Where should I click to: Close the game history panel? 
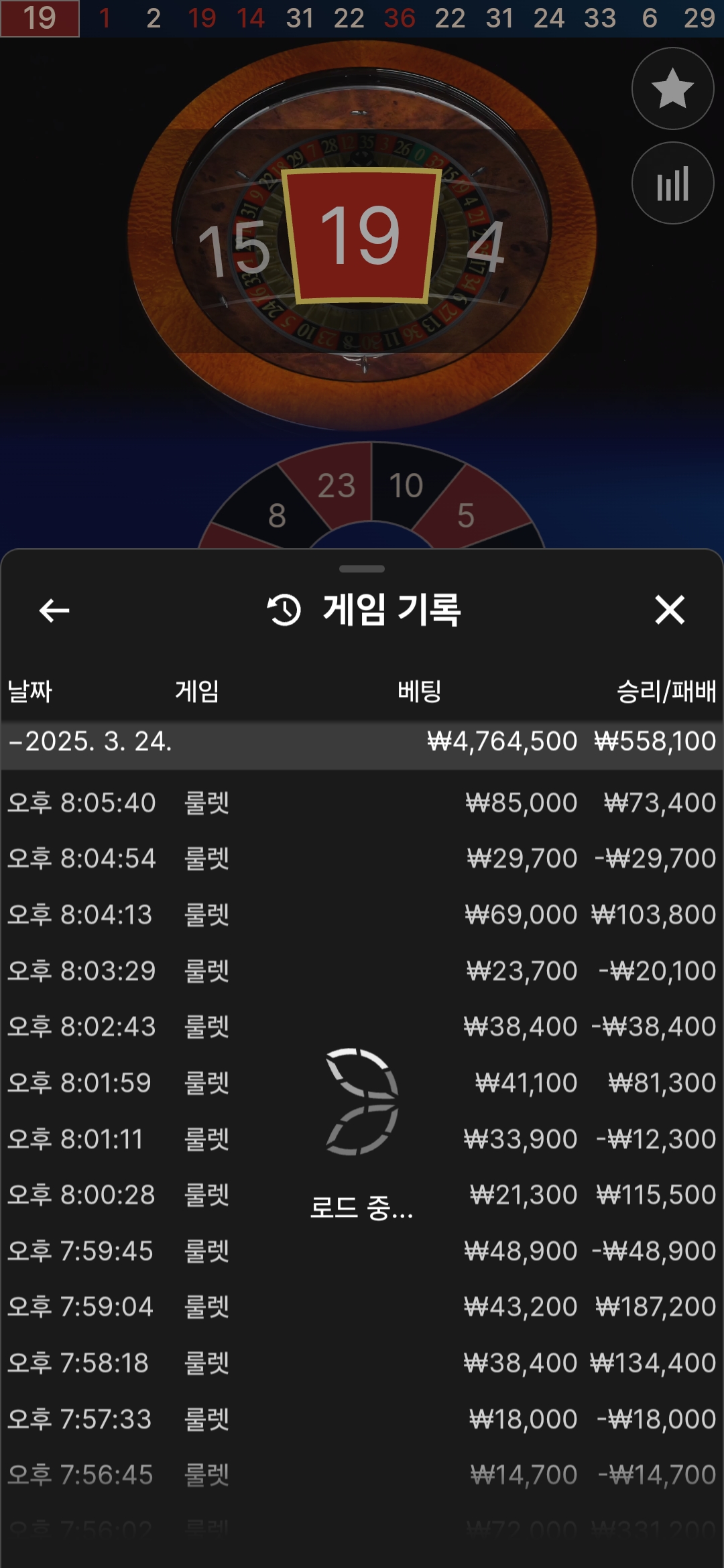coord(669,610)
